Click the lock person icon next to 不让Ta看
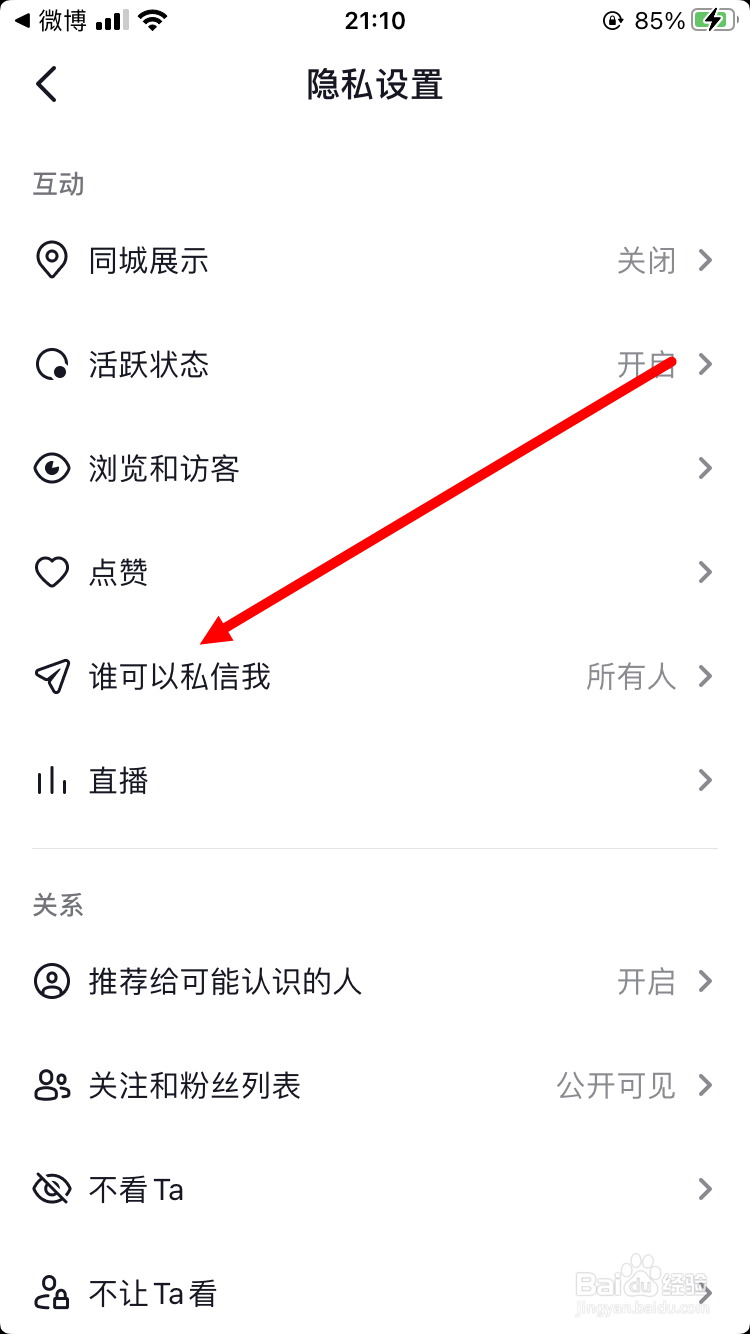The height and width of the screenshot is (1334, 750). tap(51, 1293)
